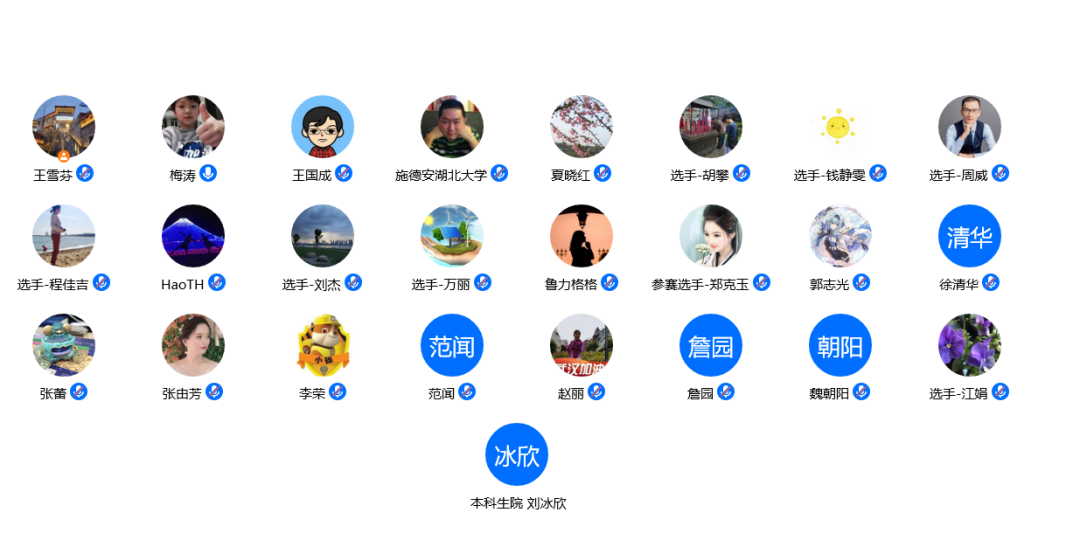Open 选手-程佳吉's participant tile
1066x547 pixels.
coord(64,236)
